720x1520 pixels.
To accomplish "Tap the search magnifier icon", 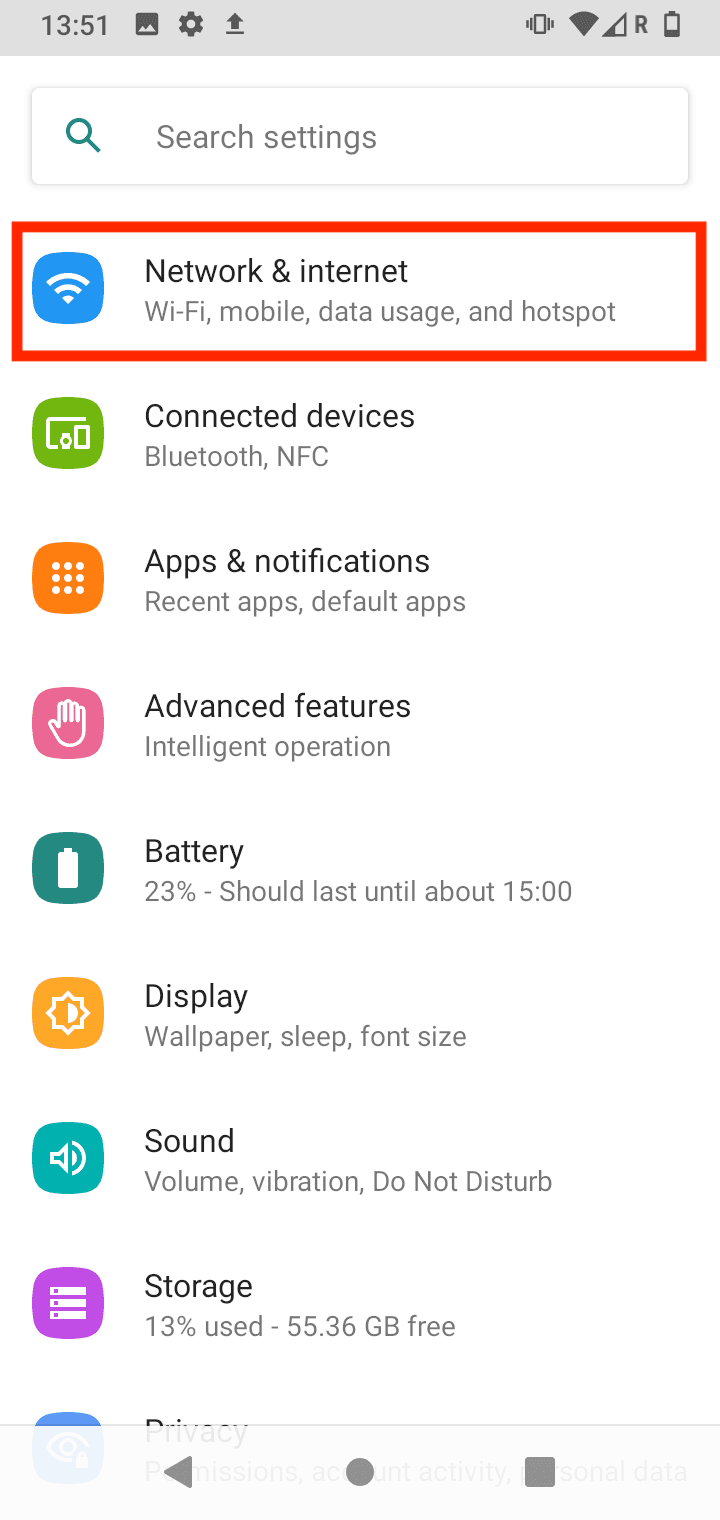I will [84, 136].
